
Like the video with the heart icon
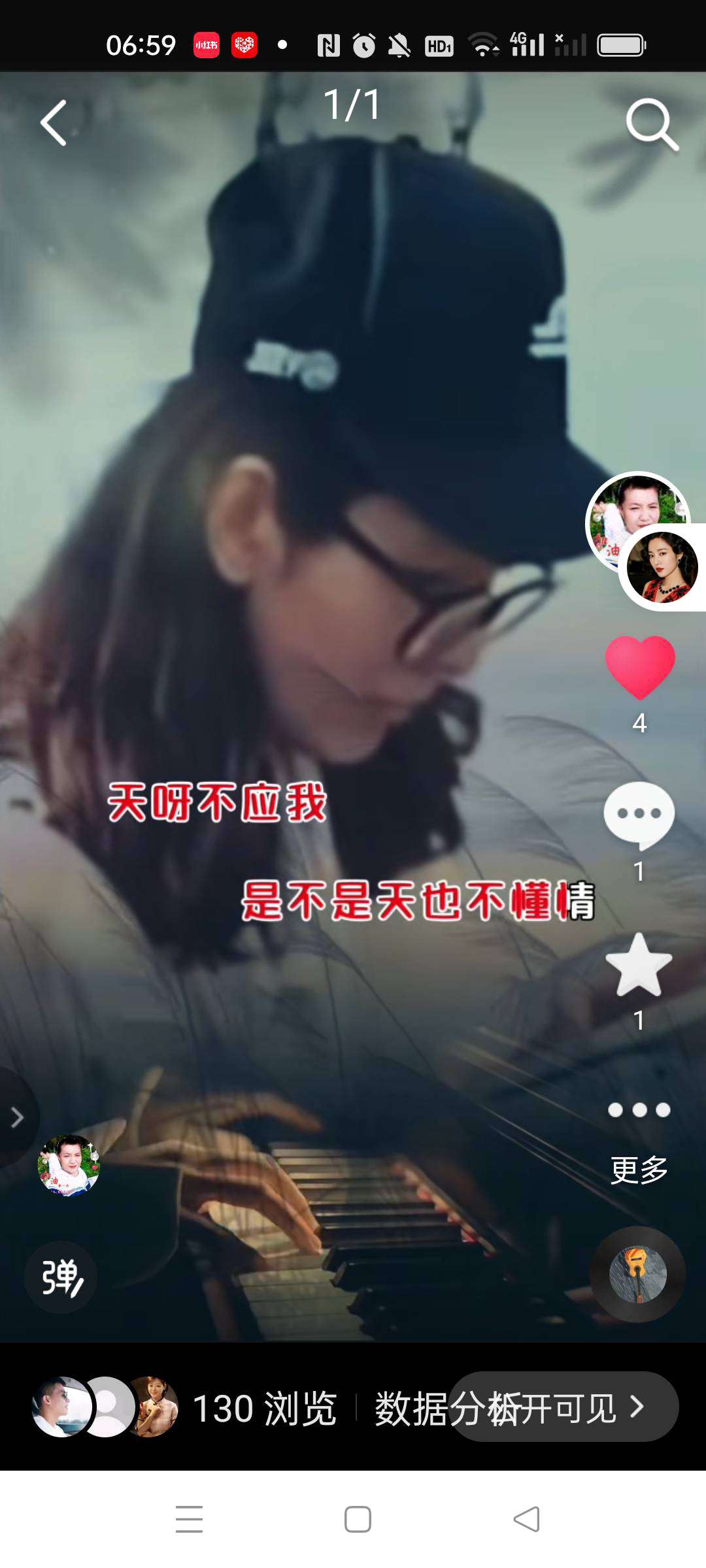tap(639, 666)
